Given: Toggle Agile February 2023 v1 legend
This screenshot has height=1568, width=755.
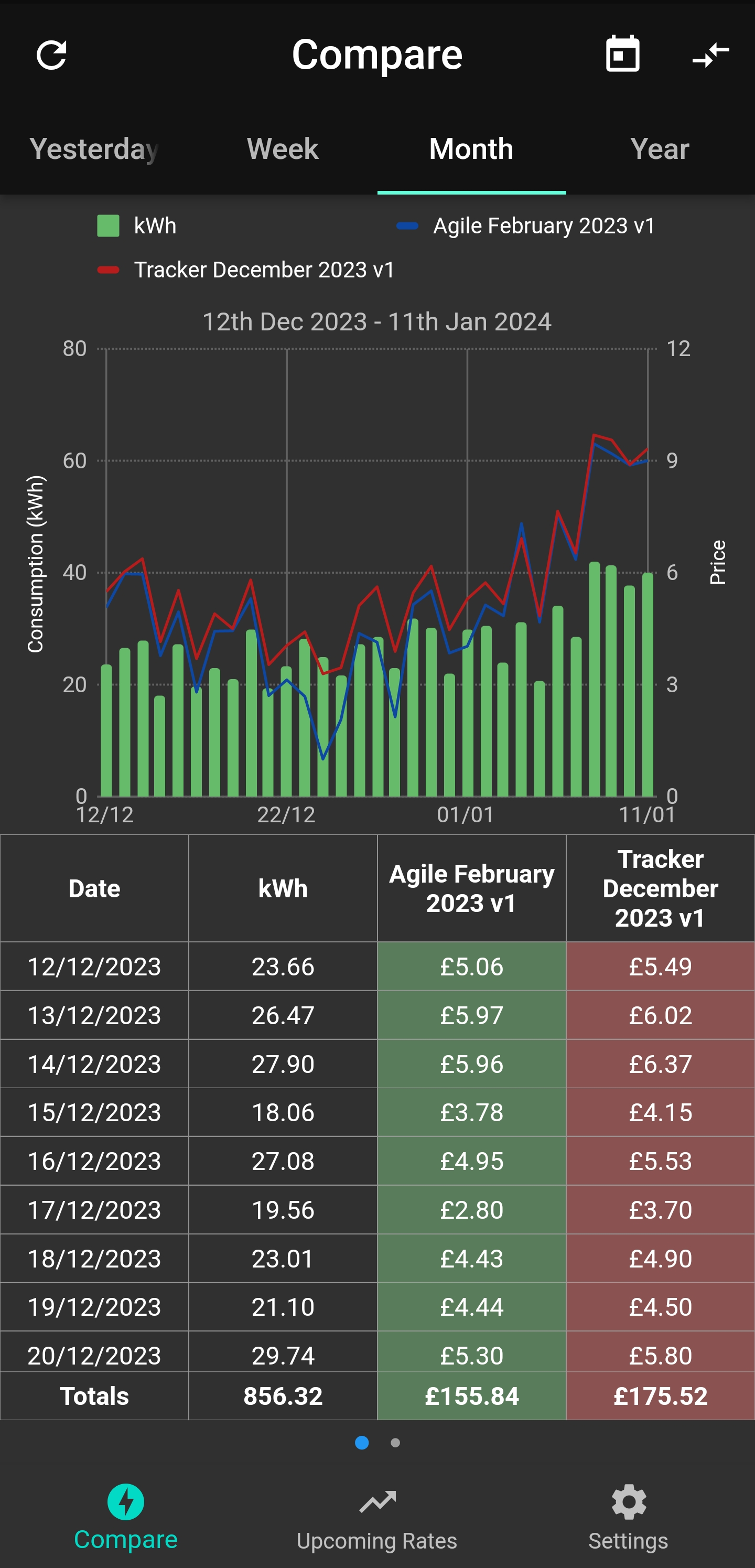Looking at the screenshot, I should click(526, 226).
